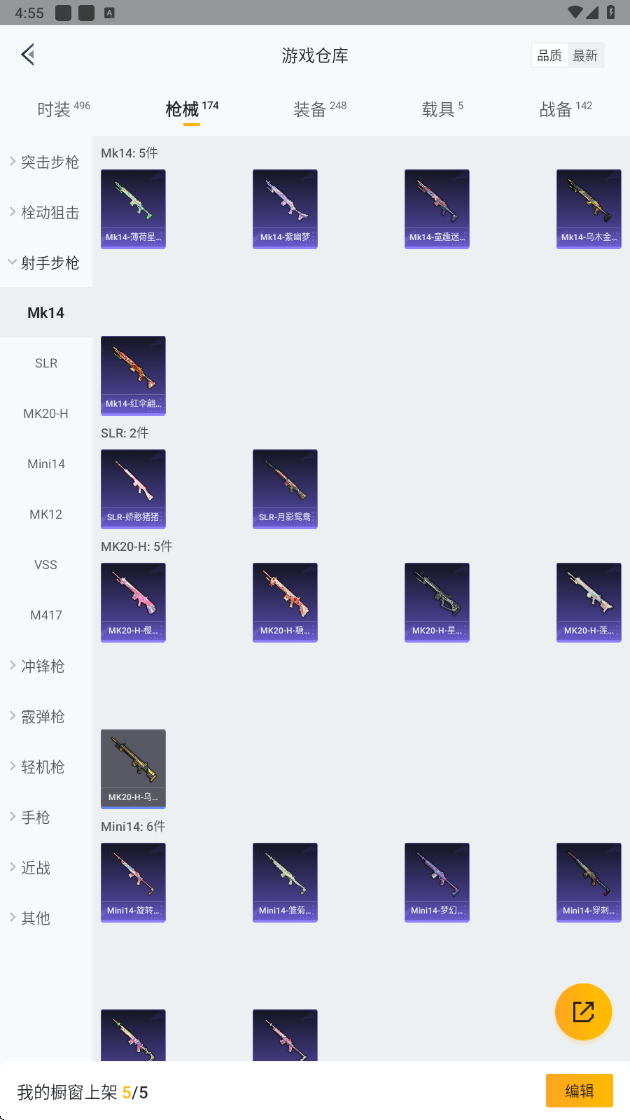
Task: Expand the 栓动狙击 category
Action: tap(46, 212)
